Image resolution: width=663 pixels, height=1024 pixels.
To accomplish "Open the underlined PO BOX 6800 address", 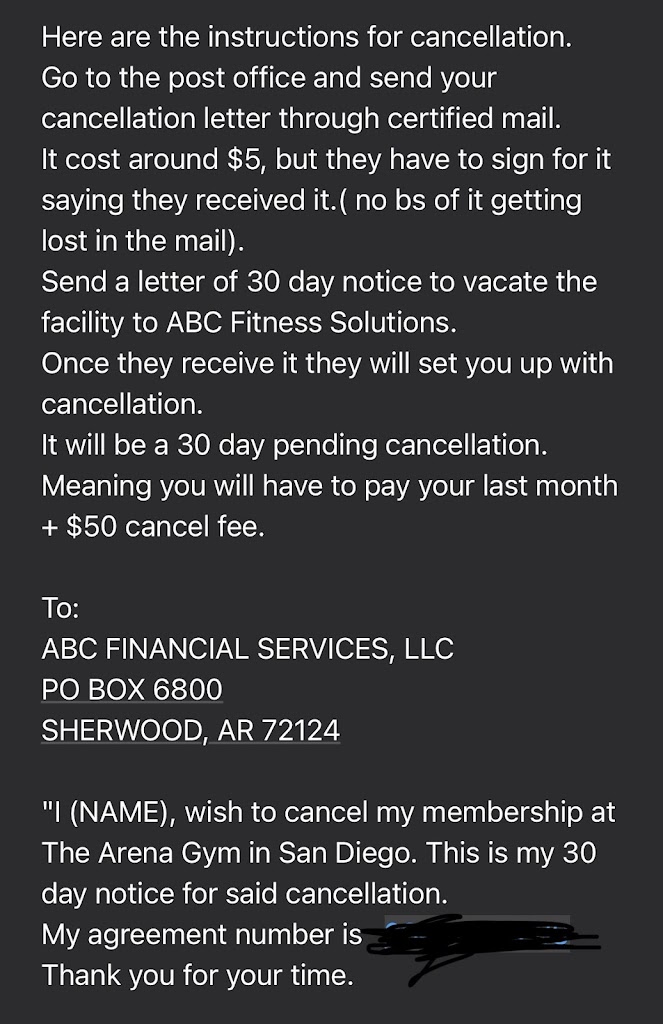I will [132, 690].
